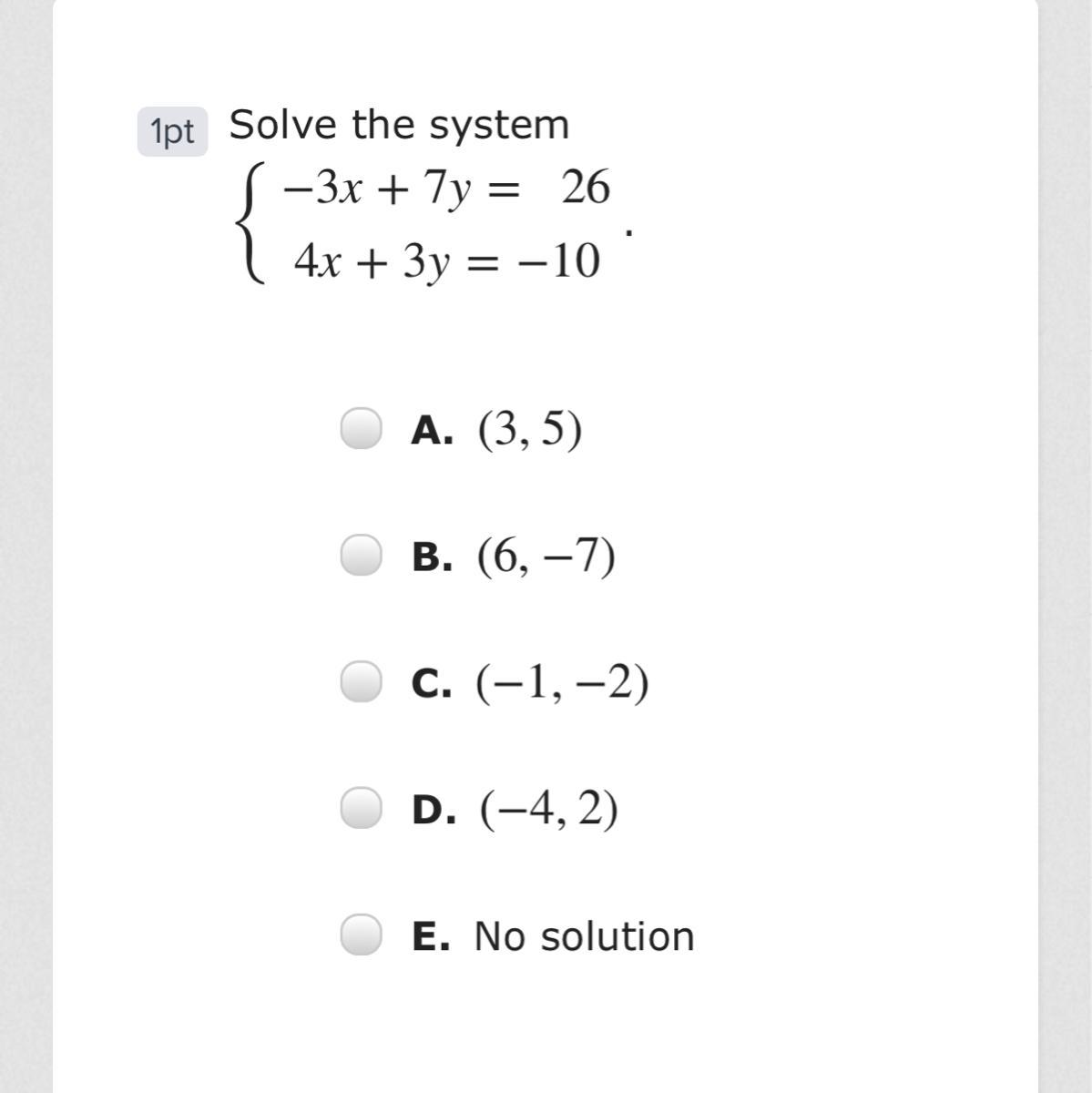Choose option B. (6, −7)
Viewport: 1092px width, 1093px height.
pyautogui.click(x=362, y=556)
